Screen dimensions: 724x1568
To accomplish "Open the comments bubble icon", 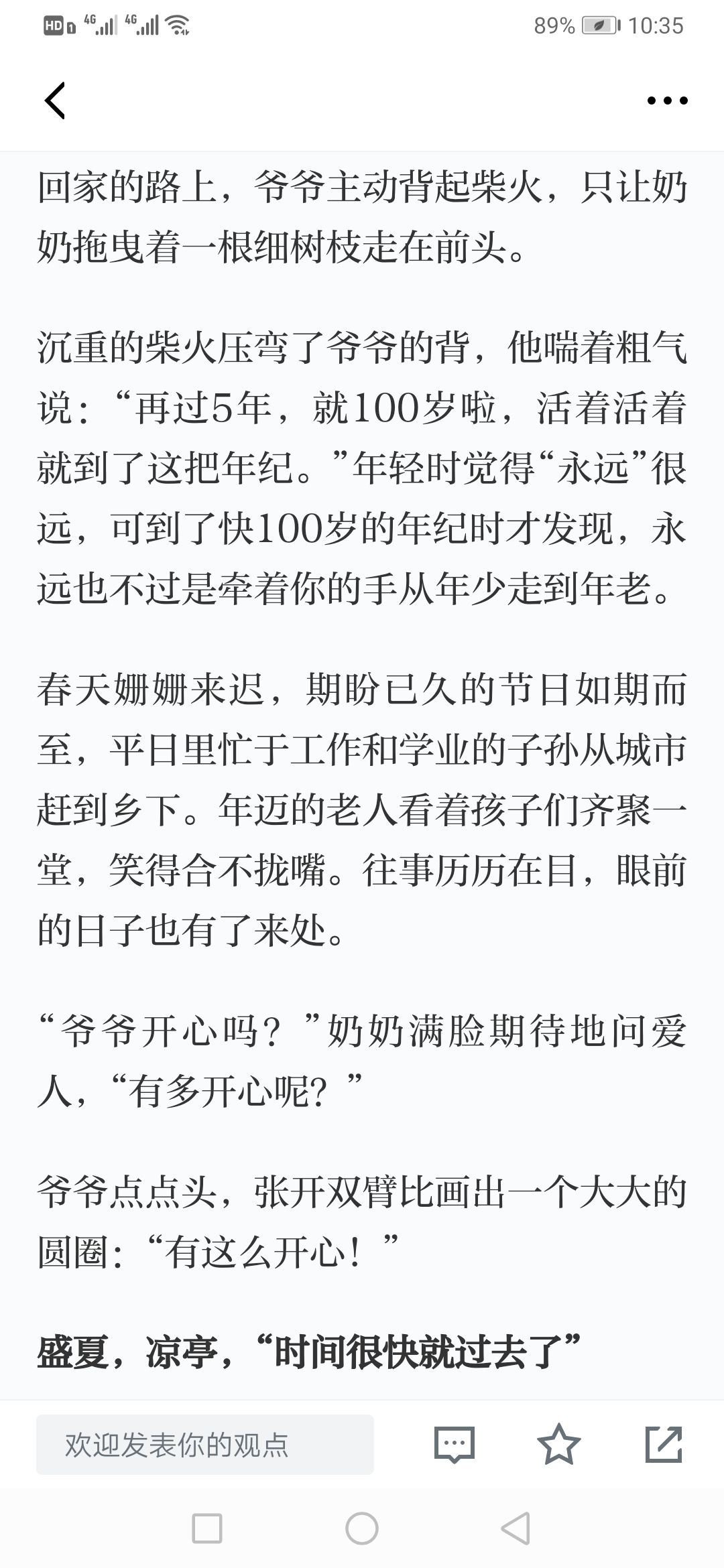I will (x=455, y=1445).
